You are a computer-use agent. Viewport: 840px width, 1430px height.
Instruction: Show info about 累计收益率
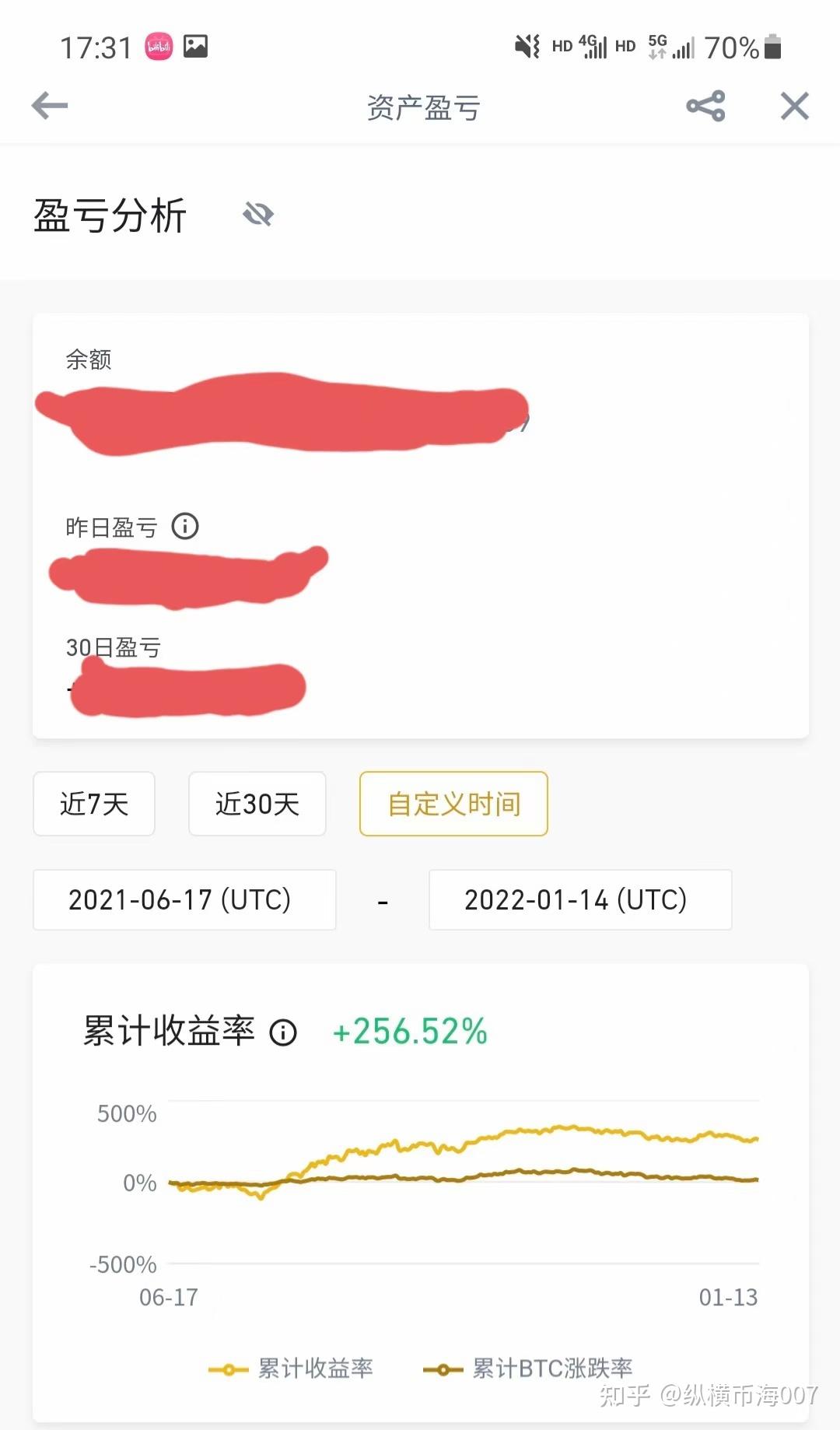coord(283,1032)
